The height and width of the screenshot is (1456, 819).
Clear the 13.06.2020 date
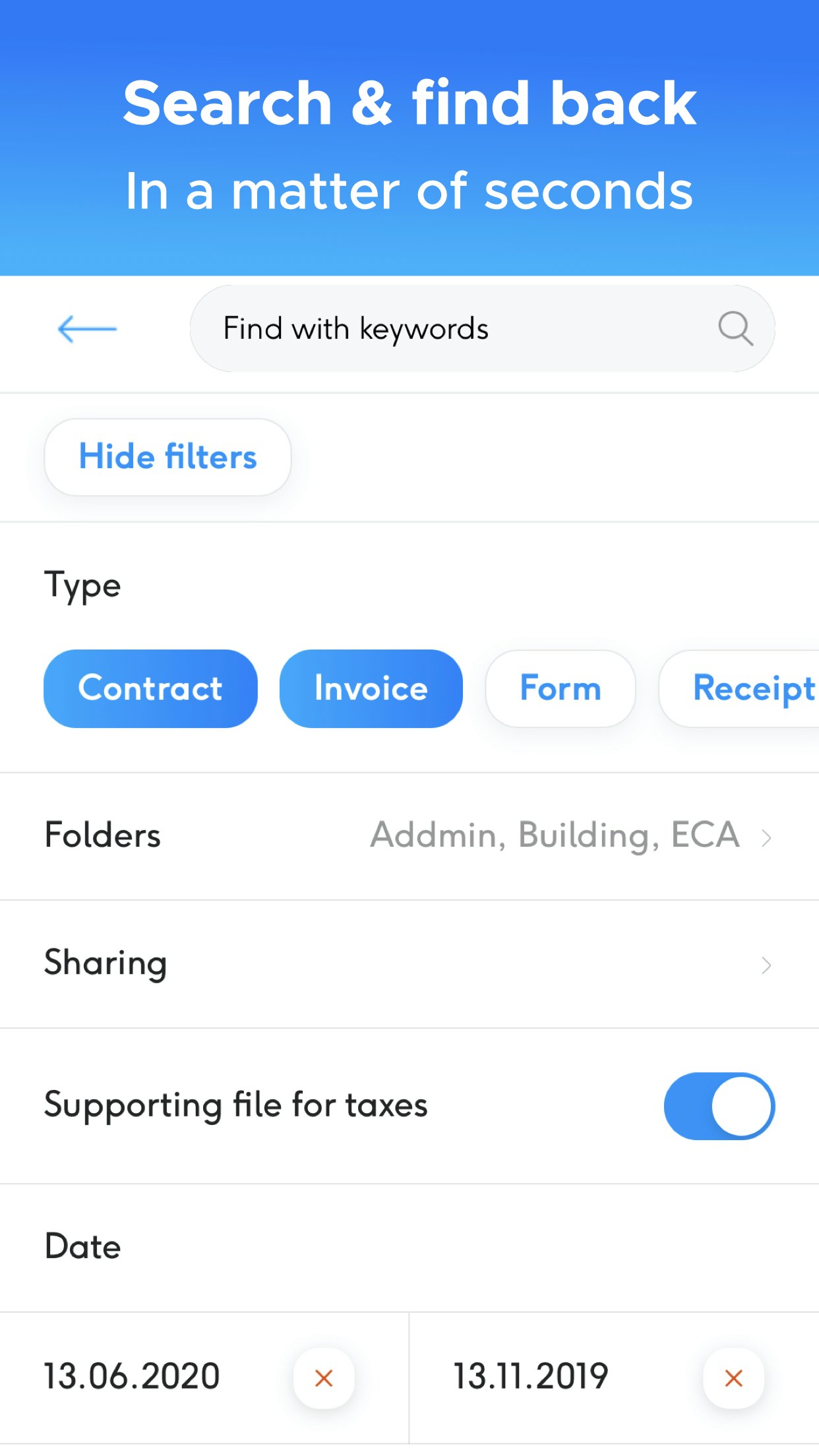(x=324, y=1378)
